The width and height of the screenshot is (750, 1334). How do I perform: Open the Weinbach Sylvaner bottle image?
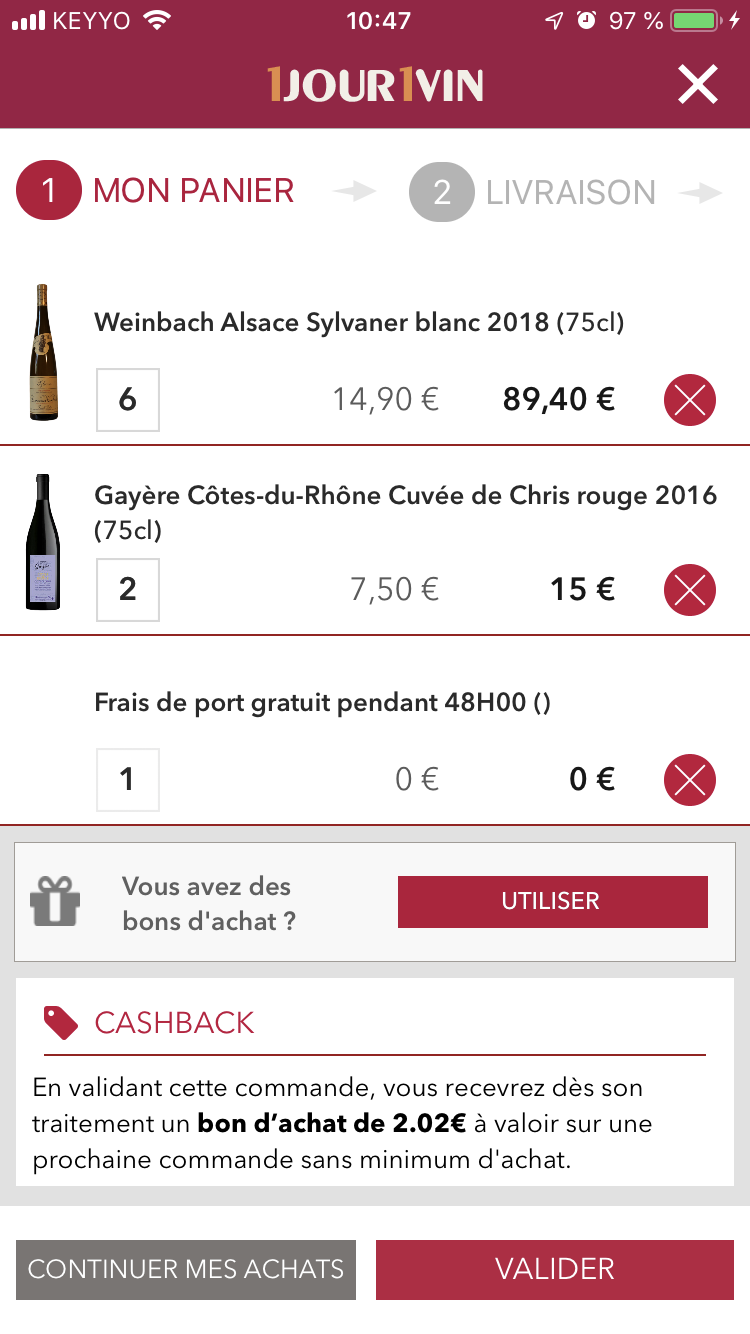pos(42,352)
